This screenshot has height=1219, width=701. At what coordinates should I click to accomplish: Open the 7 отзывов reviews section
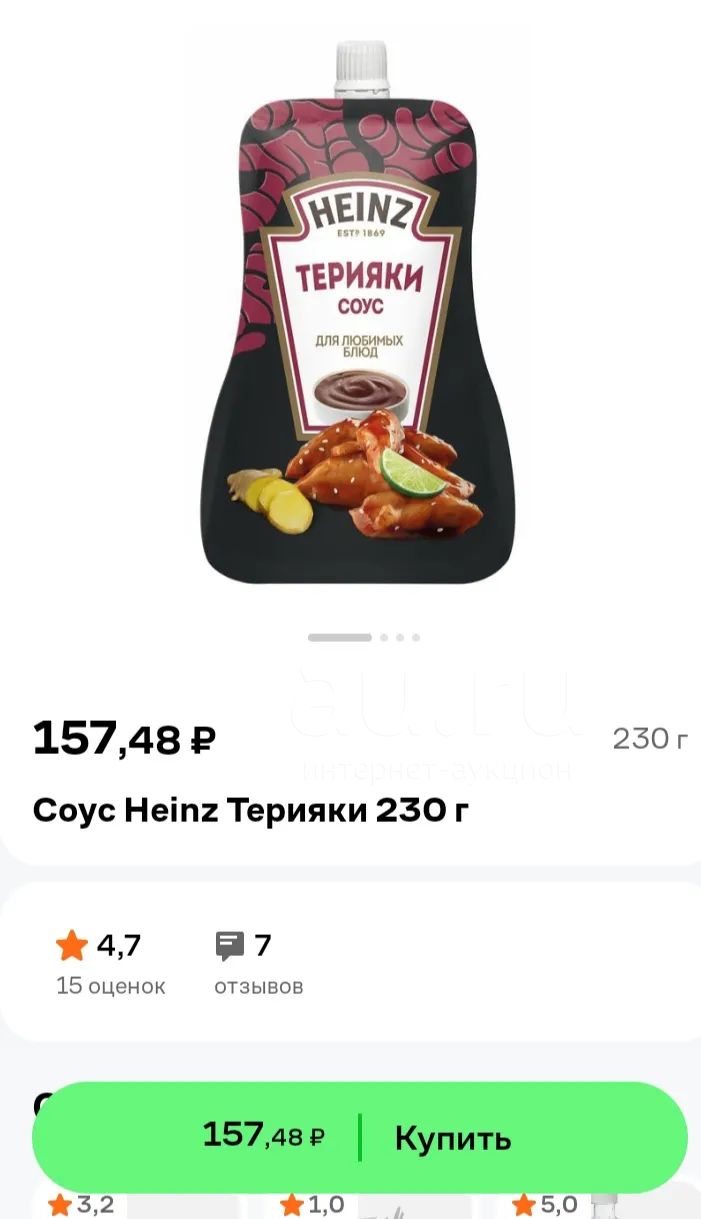coord(258,964)
